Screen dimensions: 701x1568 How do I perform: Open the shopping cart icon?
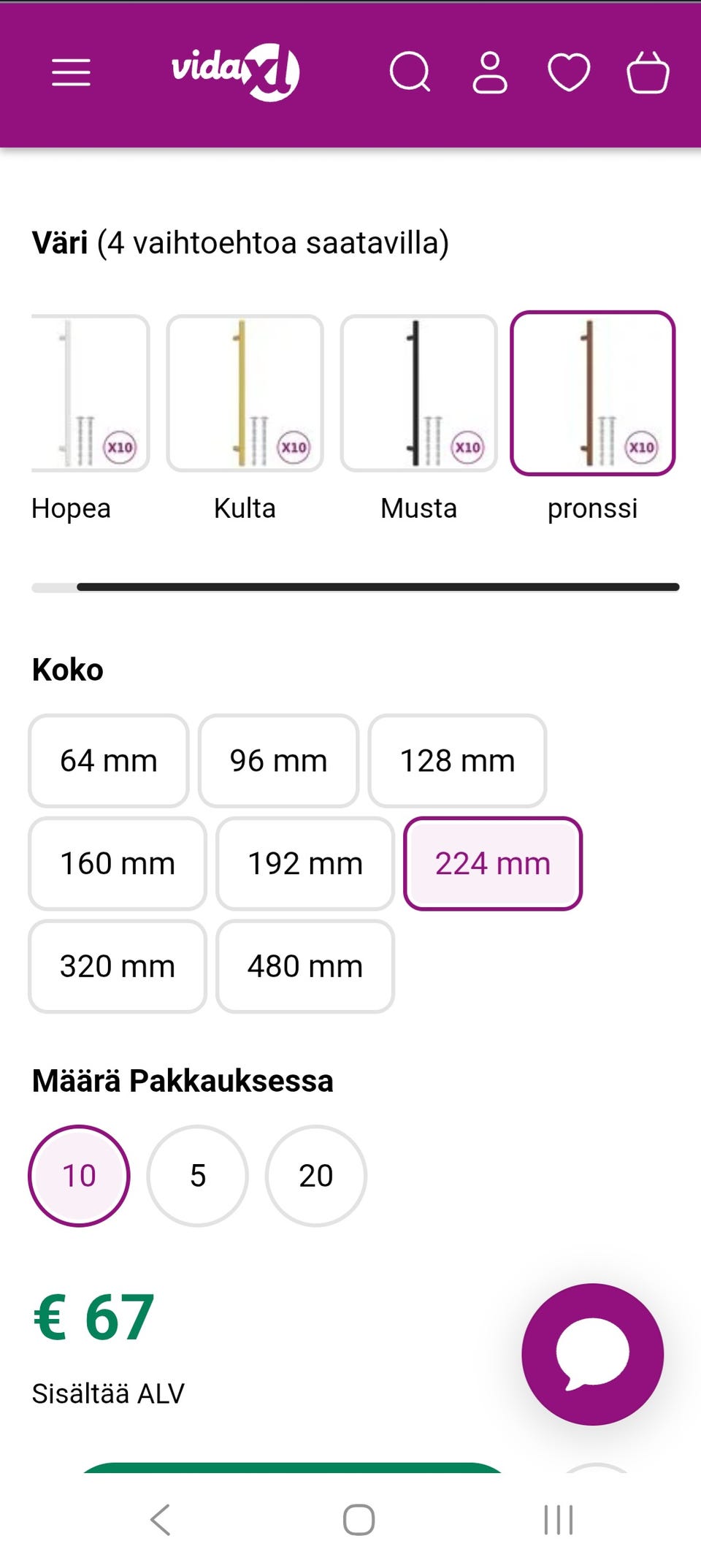(x=648, y=72)
